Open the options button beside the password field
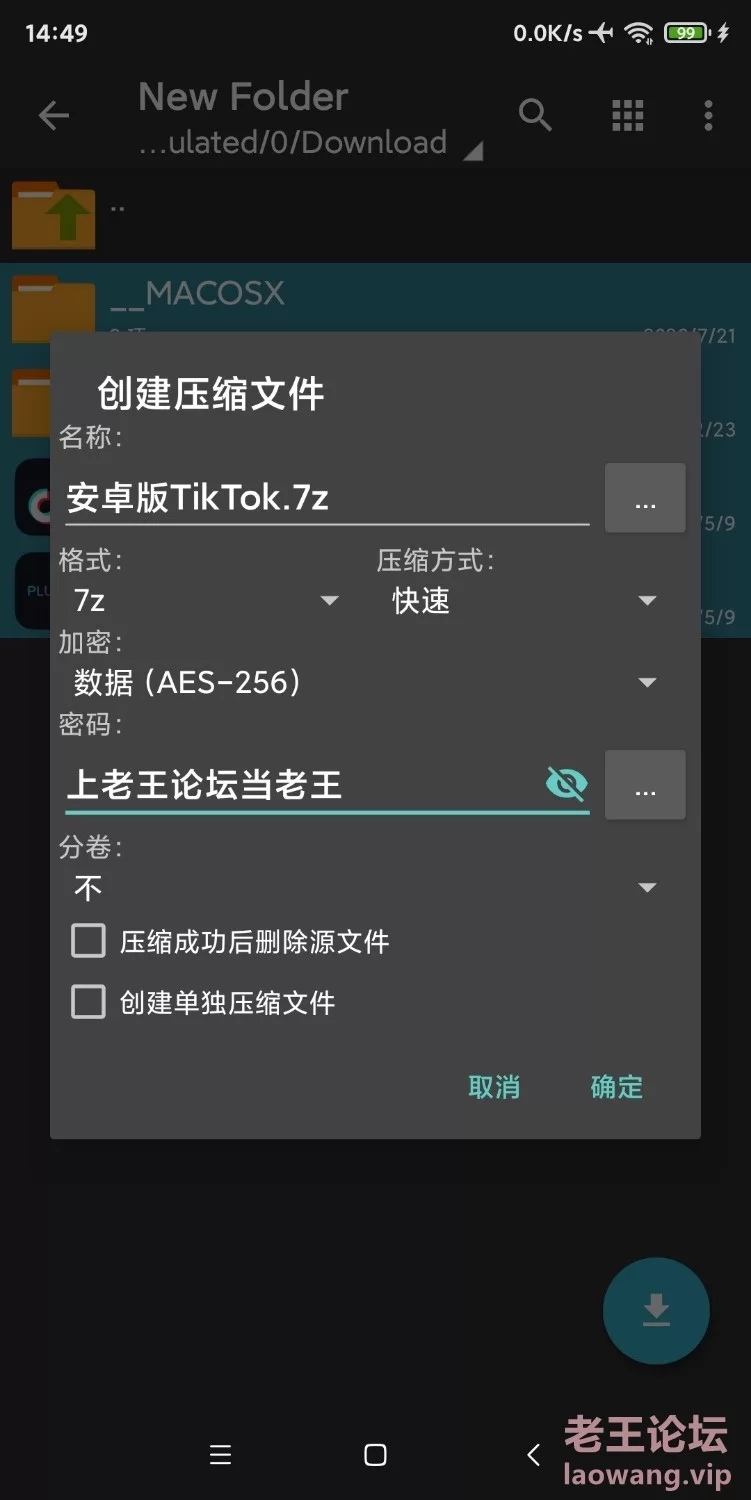The height and width of the screenshot is (1500, 751). click(645, 785)
